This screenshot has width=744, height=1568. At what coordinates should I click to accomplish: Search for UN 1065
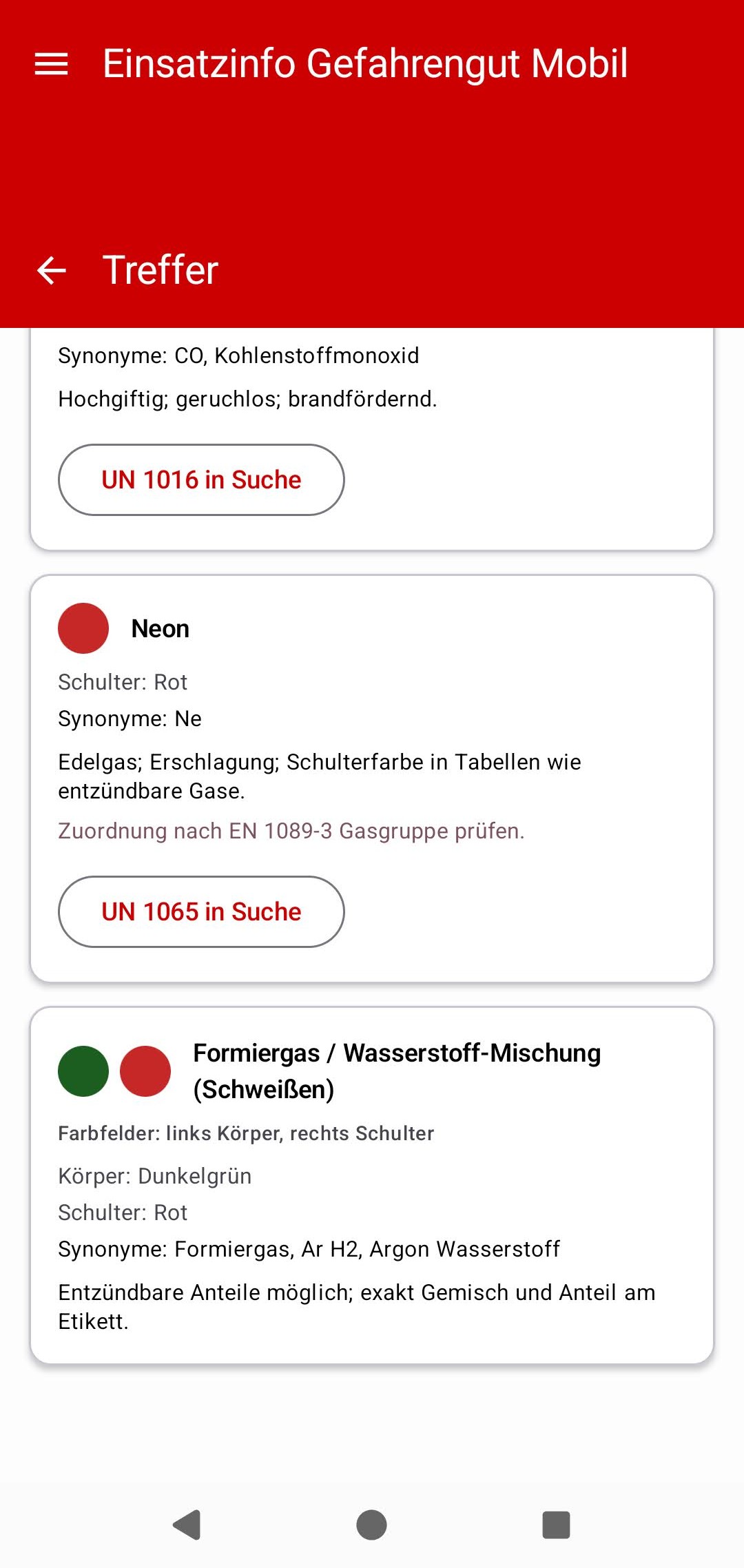(201, 911)
